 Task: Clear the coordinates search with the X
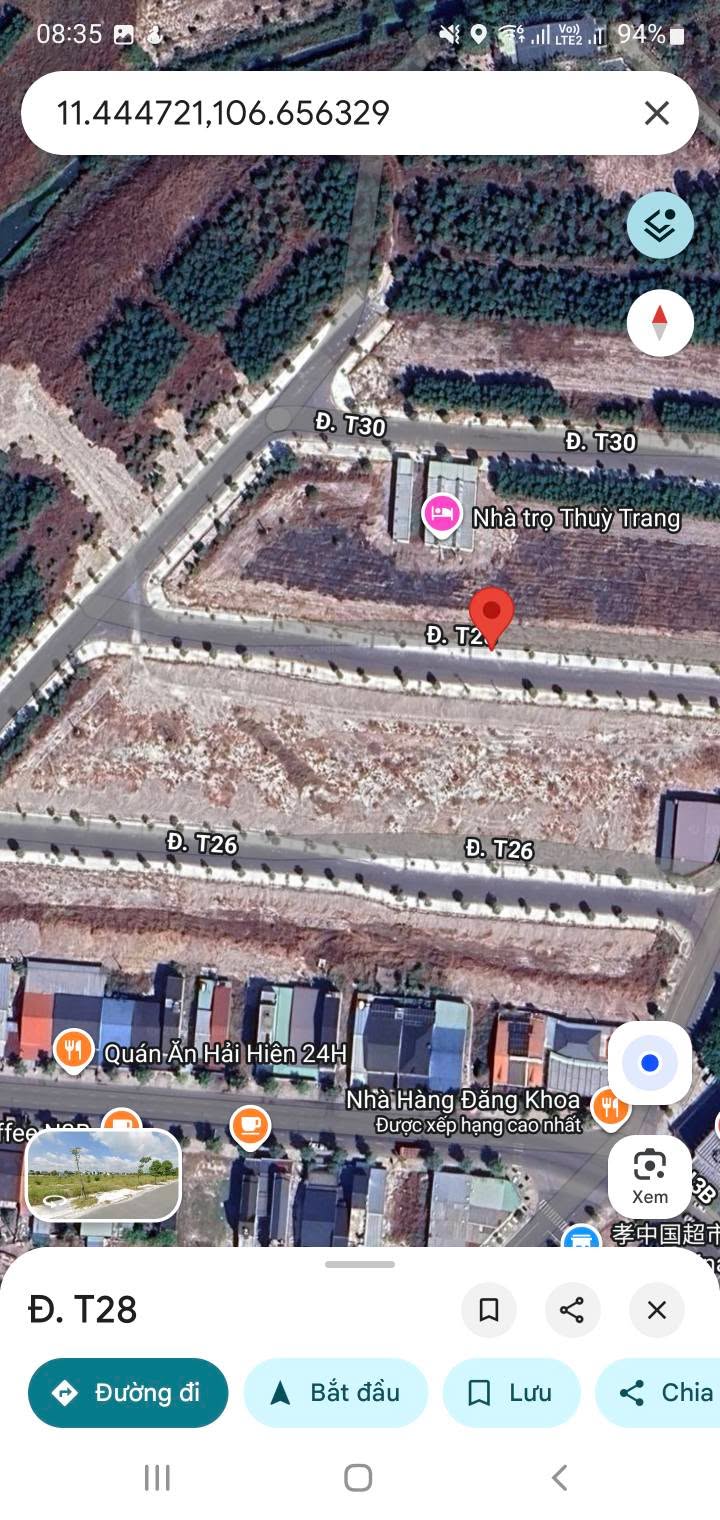(x=656, y=113)
